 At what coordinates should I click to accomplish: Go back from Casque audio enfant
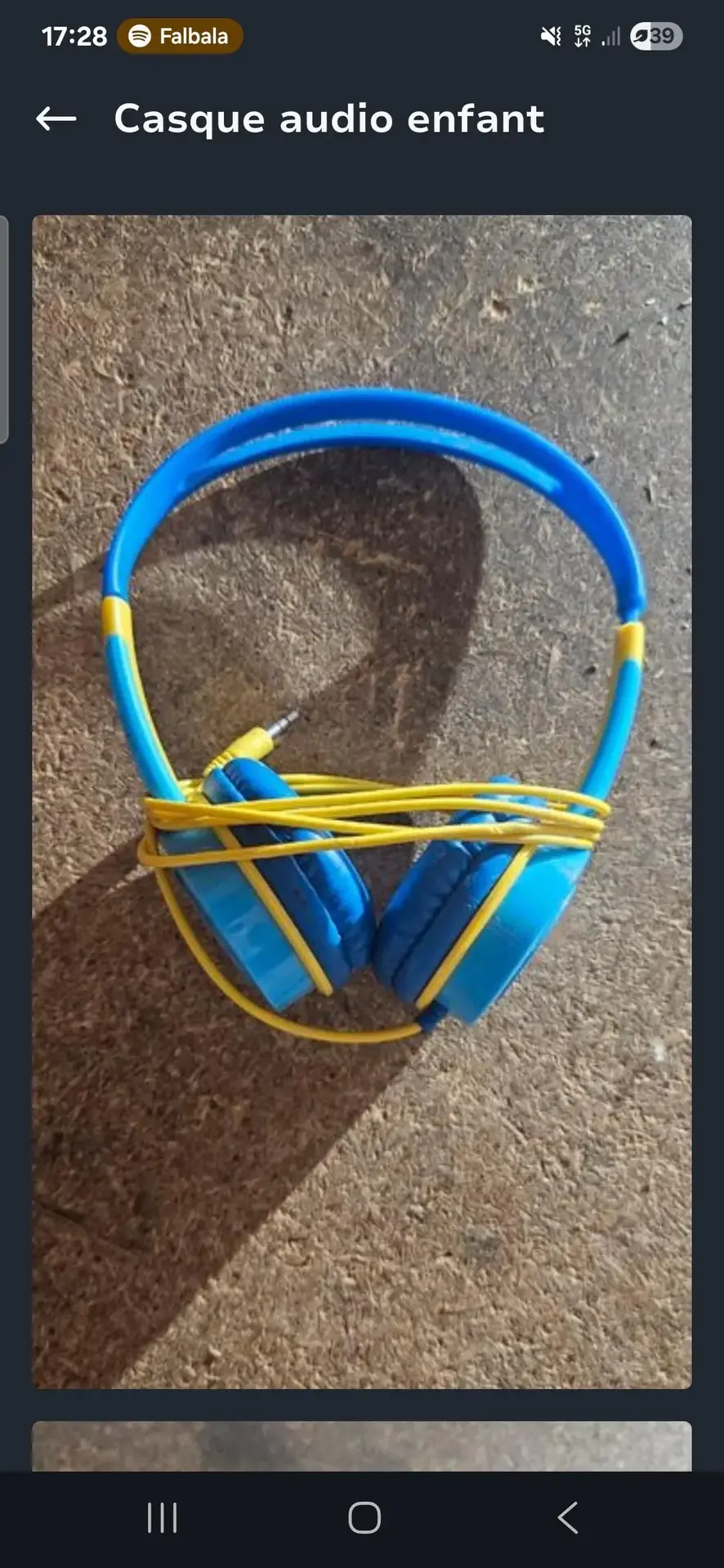click(x=56, y=119)
